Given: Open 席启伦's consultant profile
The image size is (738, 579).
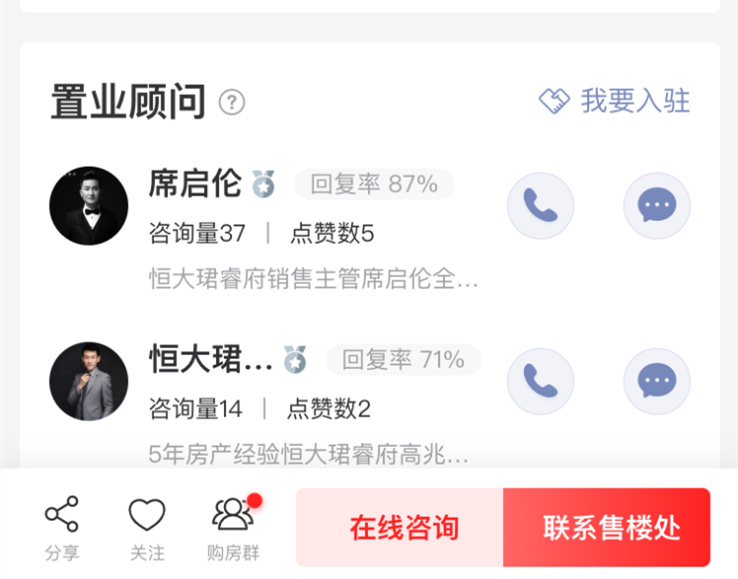Looking at the screenshot, I should tap(89, 206).
